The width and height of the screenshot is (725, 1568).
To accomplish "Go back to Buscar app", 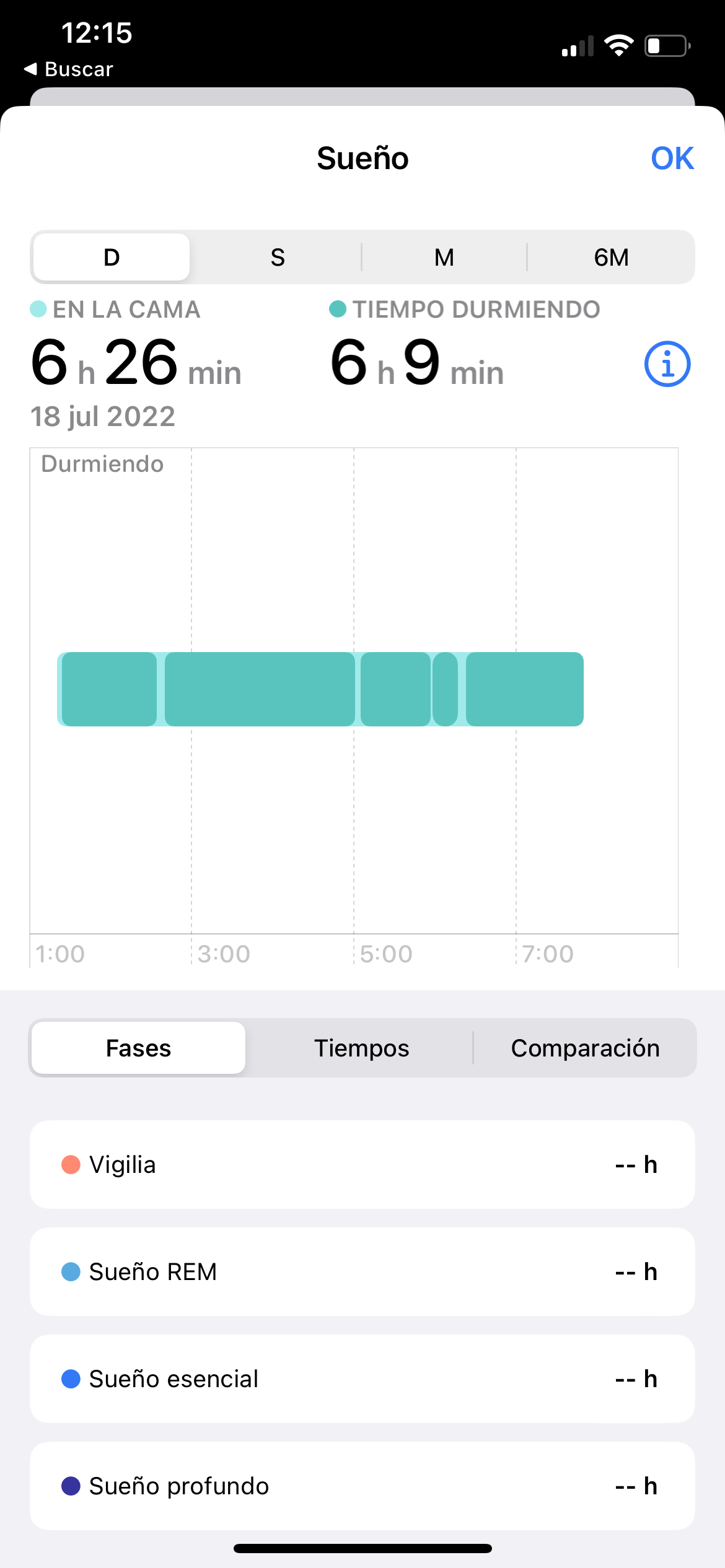I will [x=69, y=69].
